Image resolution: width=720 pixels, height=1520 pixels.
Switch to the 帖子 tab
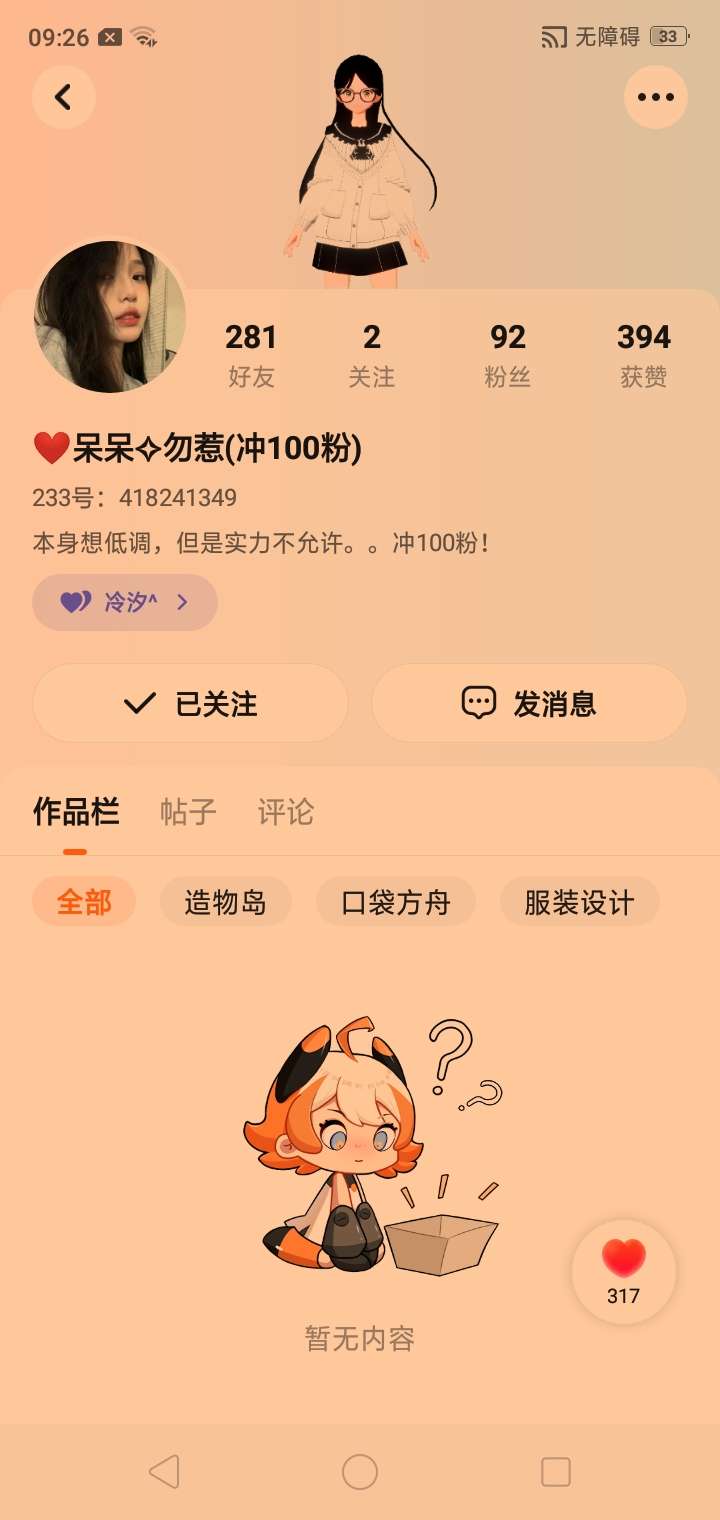point(188,812)
